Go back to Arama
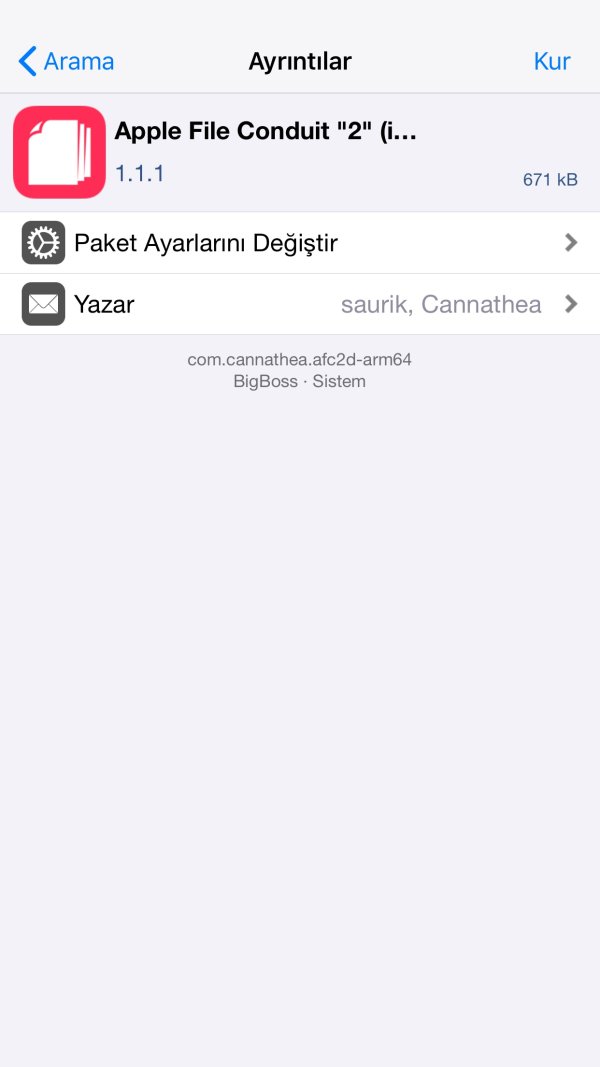The image size is (600, 1067). [x=66, y=61]
